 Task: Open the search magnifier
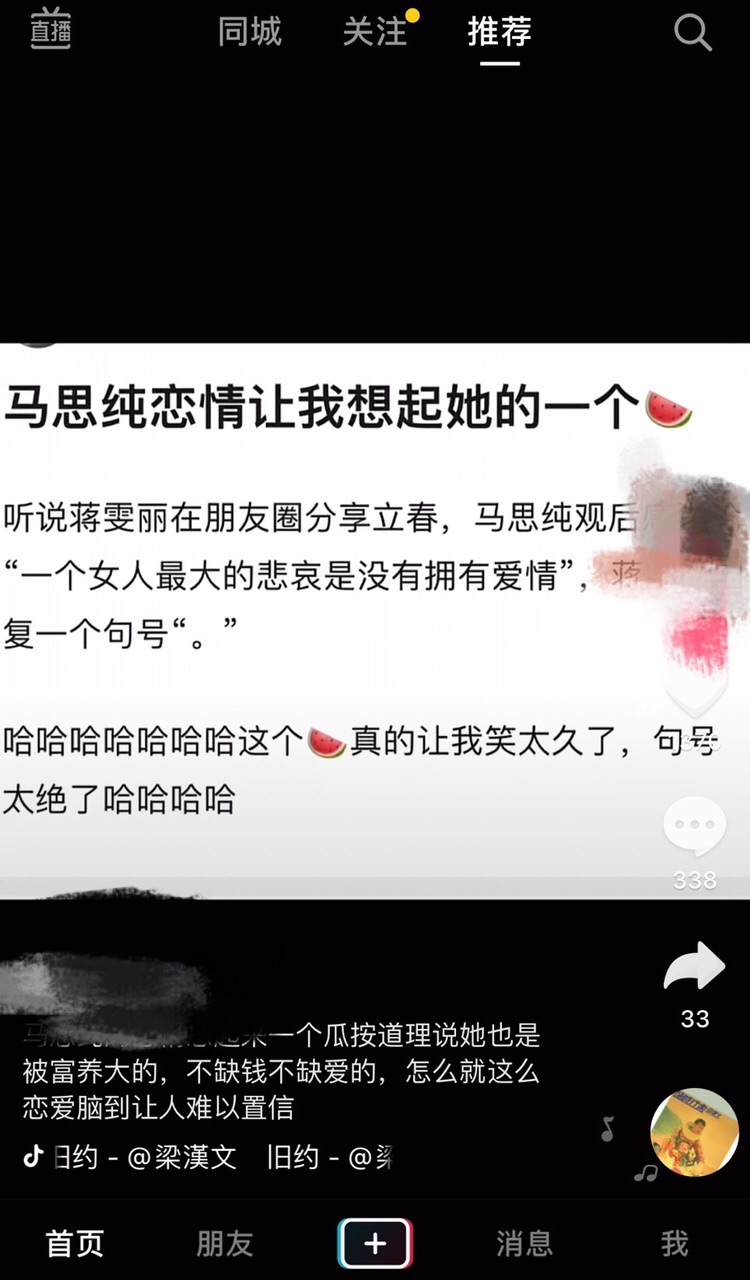(692, 32)
